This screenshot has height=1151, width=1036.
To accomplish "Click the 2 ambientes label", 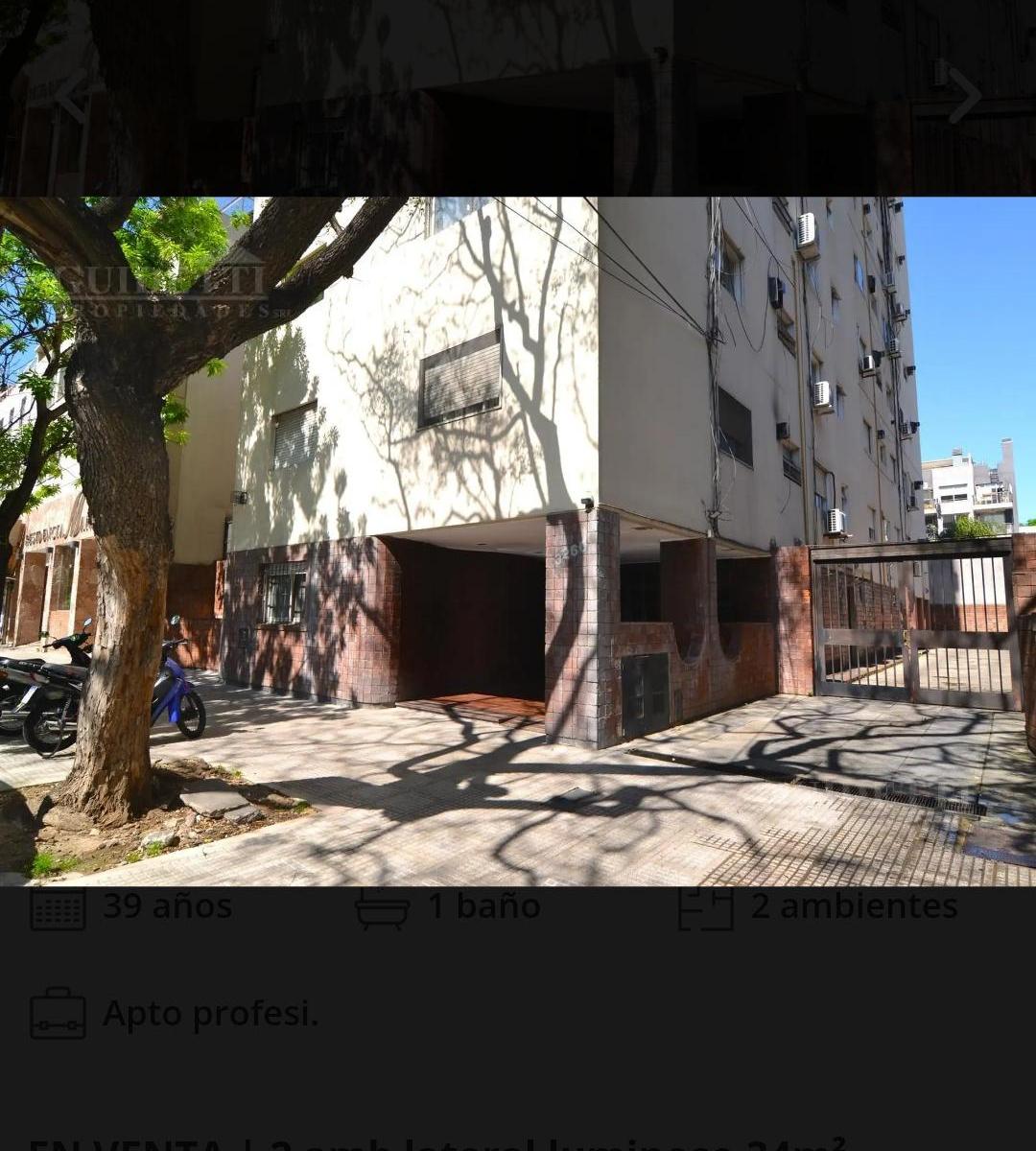I will tap(854, 904).
